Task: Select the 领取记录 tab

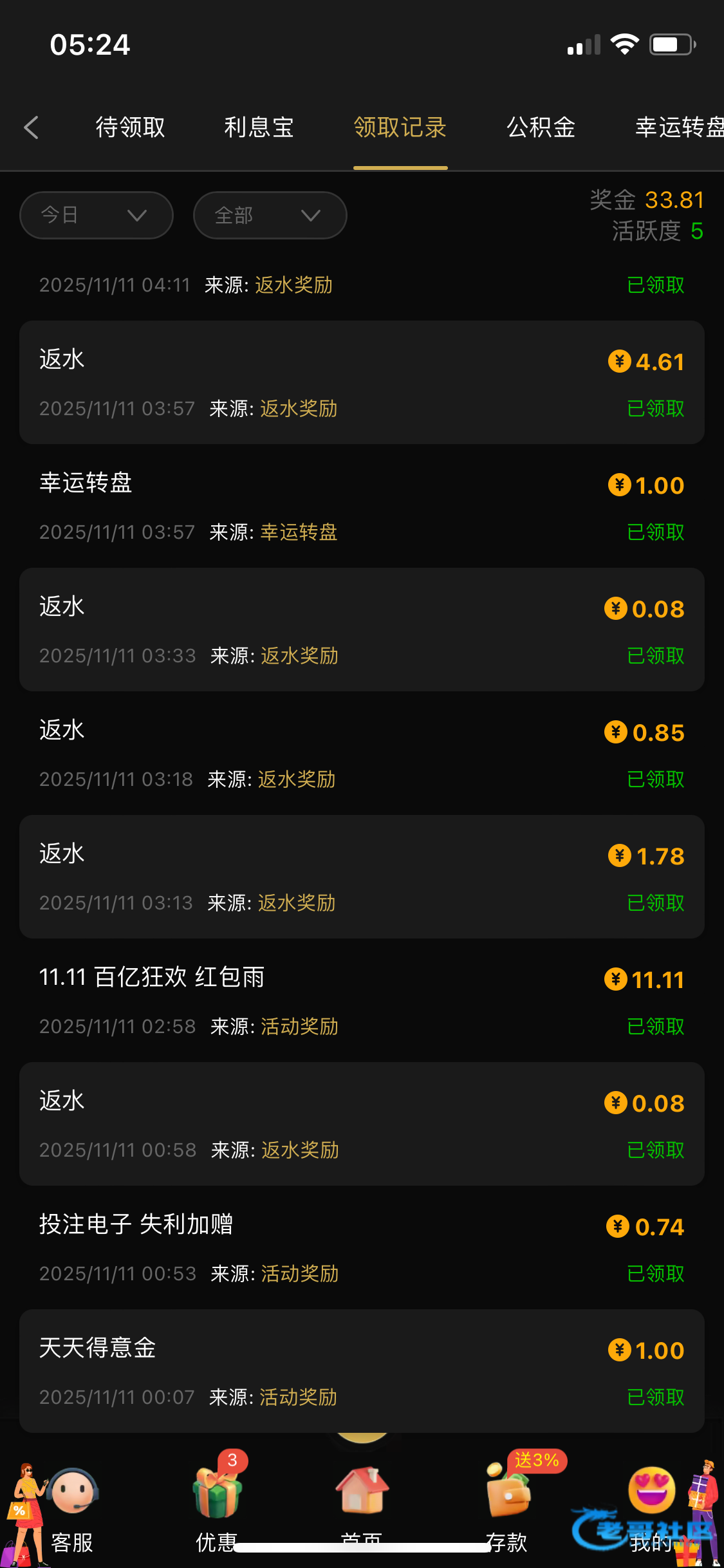Action: (x=400, y=127)
